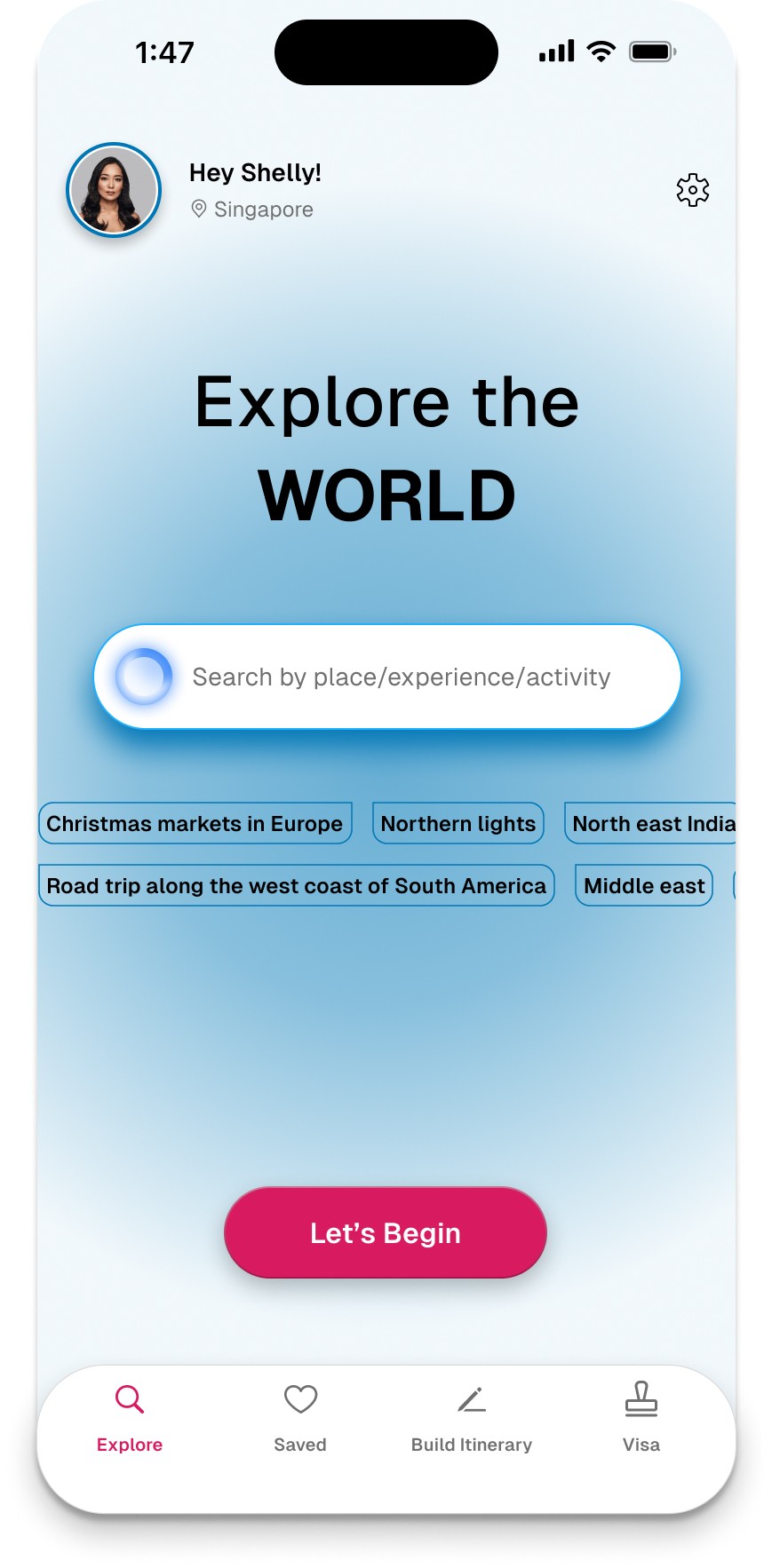Open the Visa tab

(x=641, y=1418)
